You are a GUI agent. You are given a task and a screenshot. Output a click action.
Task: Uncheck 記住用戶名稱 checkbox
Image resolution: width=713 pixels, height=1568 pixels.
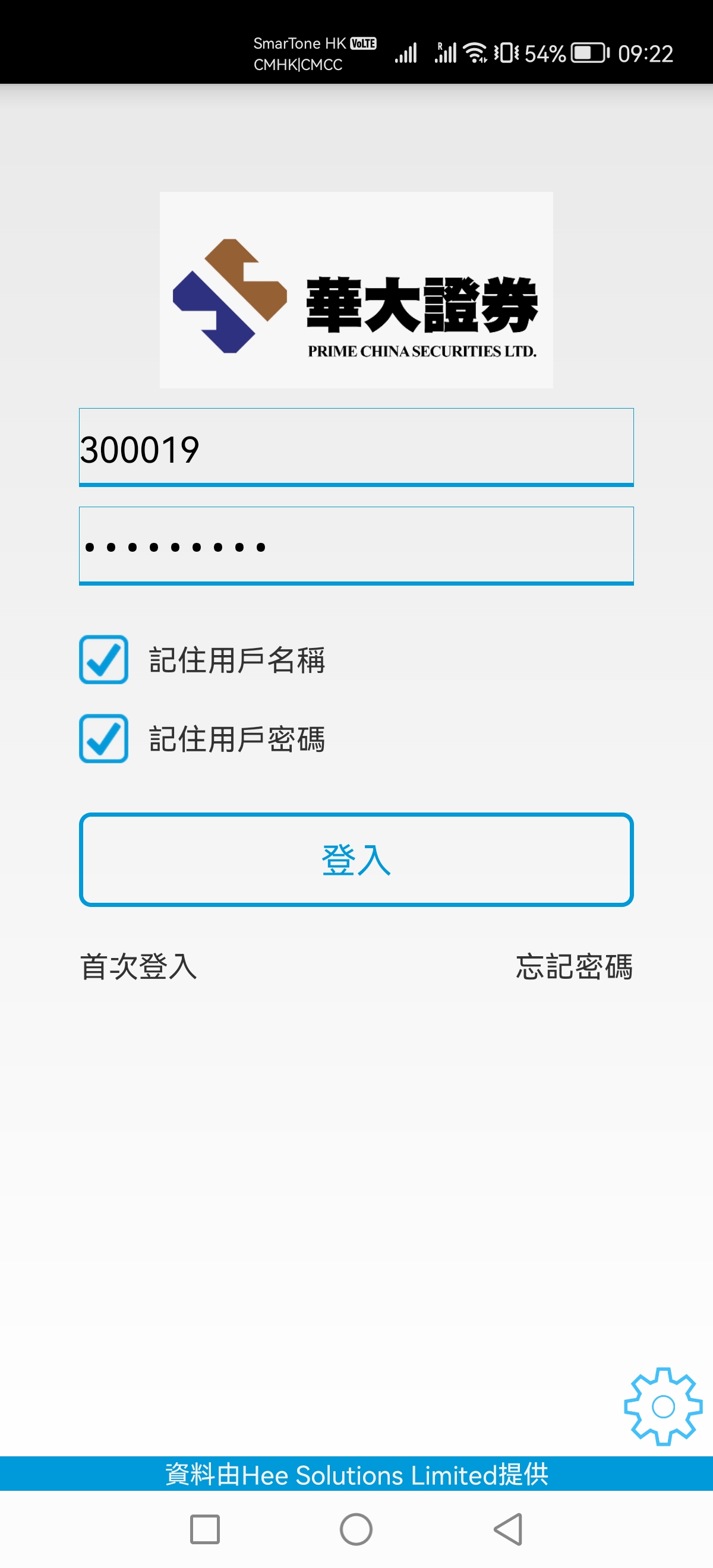(x=103, y=660)
